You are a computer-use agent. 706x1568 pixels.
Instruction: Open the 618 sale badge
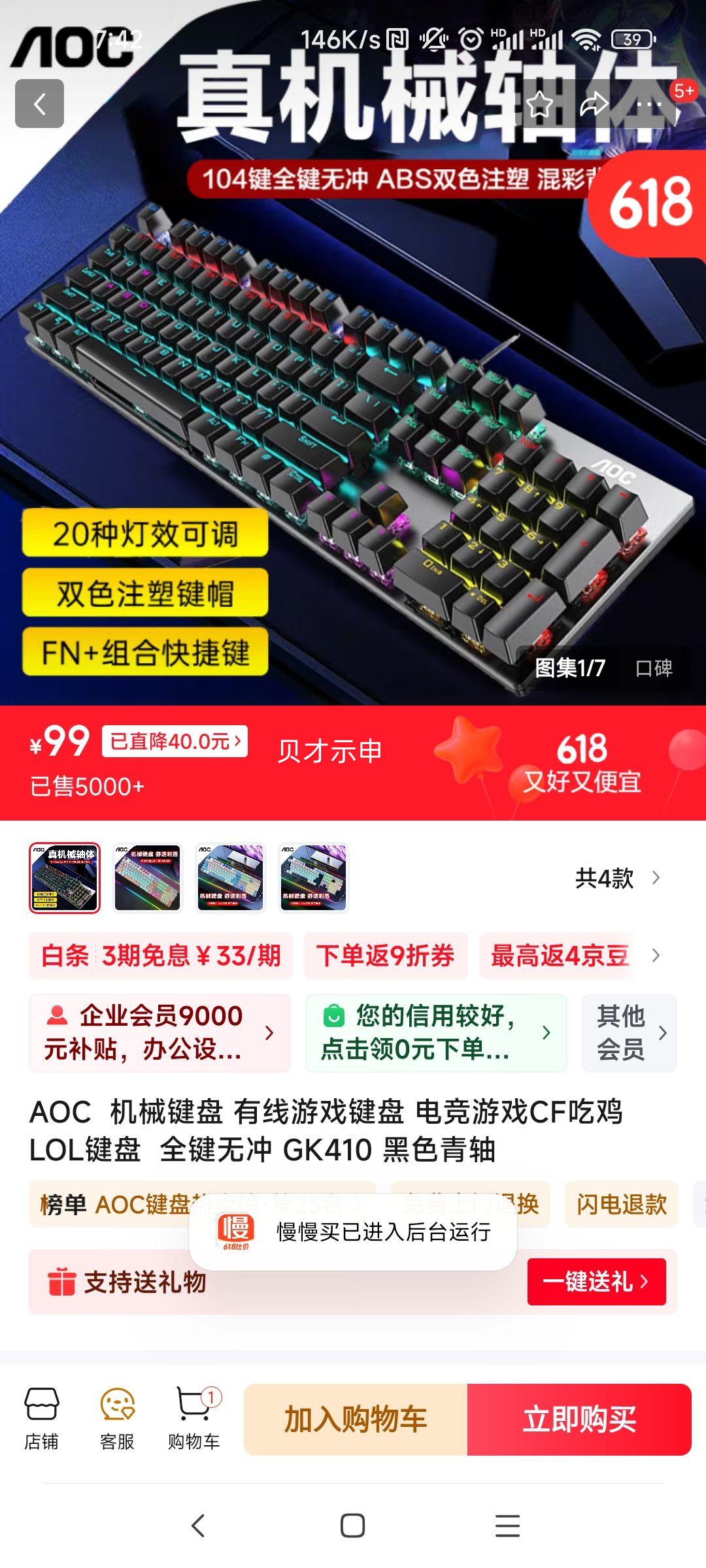coord(654,203)
